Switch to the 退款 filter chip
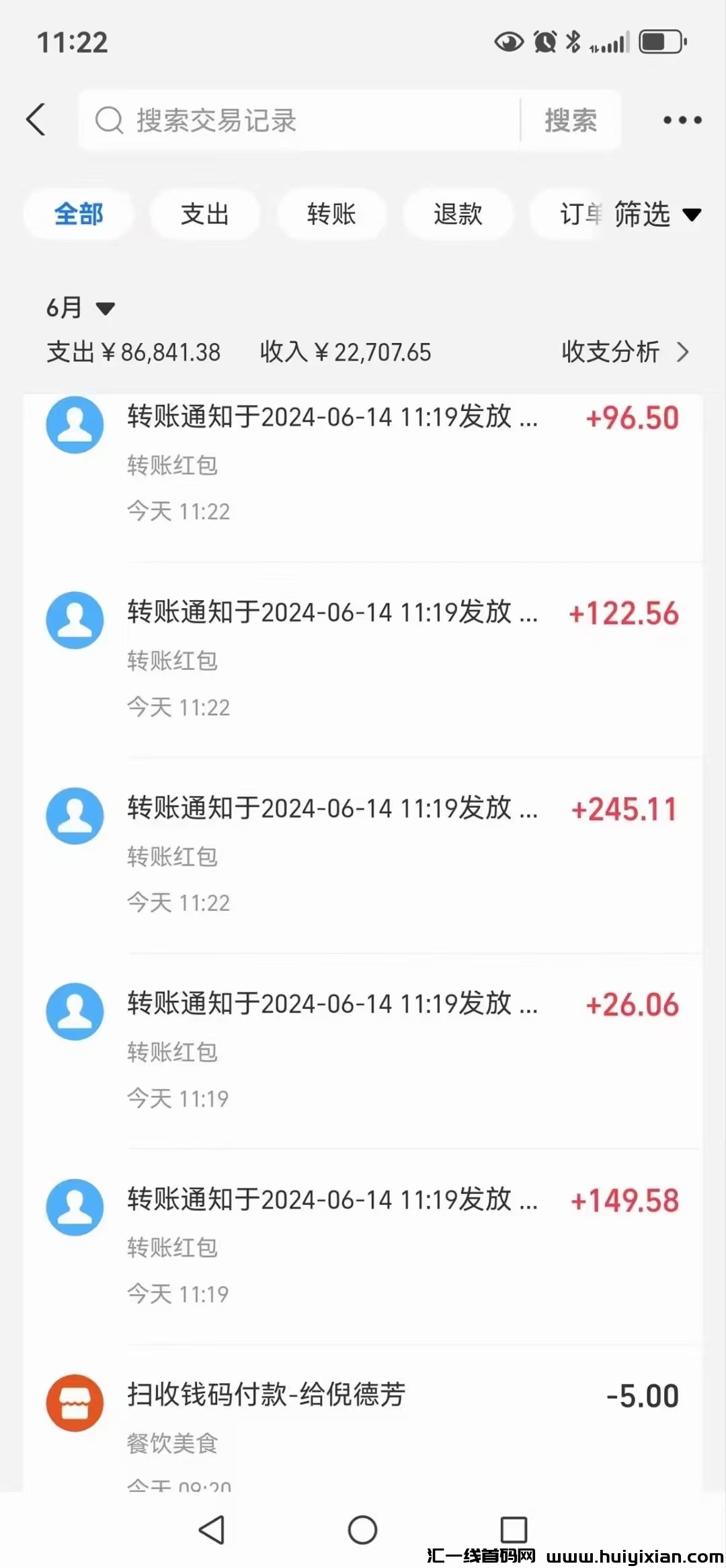This screenshot has height=1568, width=726. point(458,215)
